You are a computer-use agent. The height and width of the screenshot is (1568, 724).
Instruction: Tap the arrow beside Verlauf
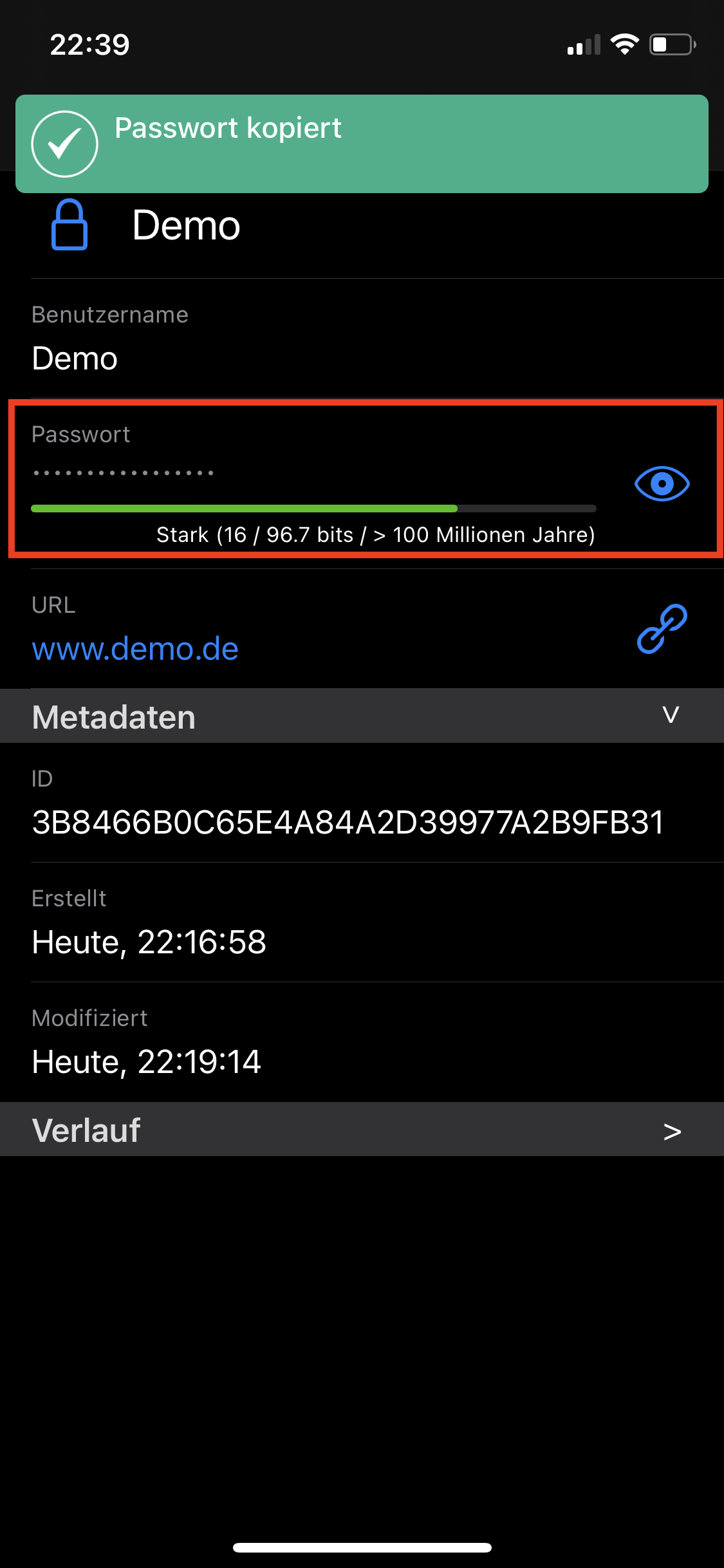pos(672,1130)
